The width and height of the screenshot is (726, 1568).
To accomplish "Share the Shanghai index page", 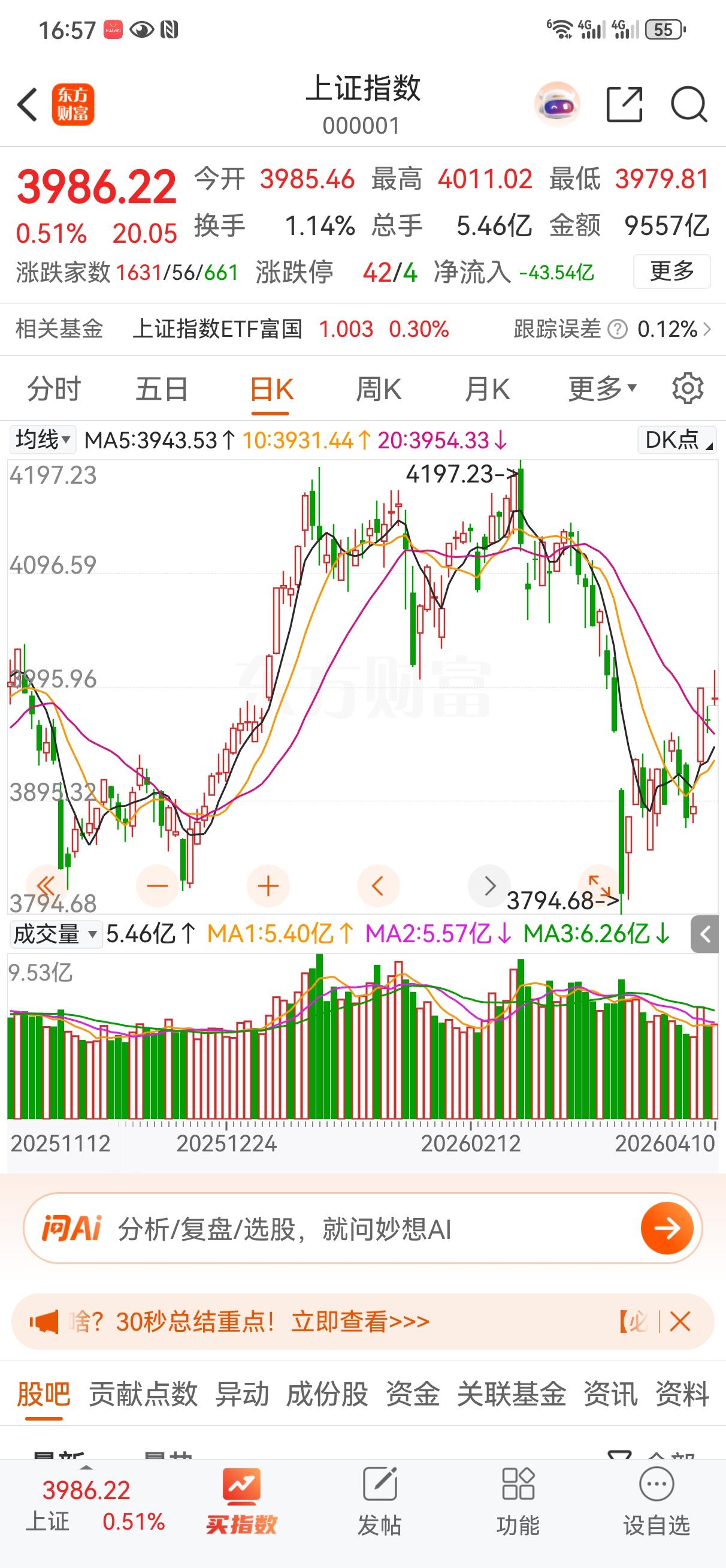I will pyautogui.click(x=624, y=105).
